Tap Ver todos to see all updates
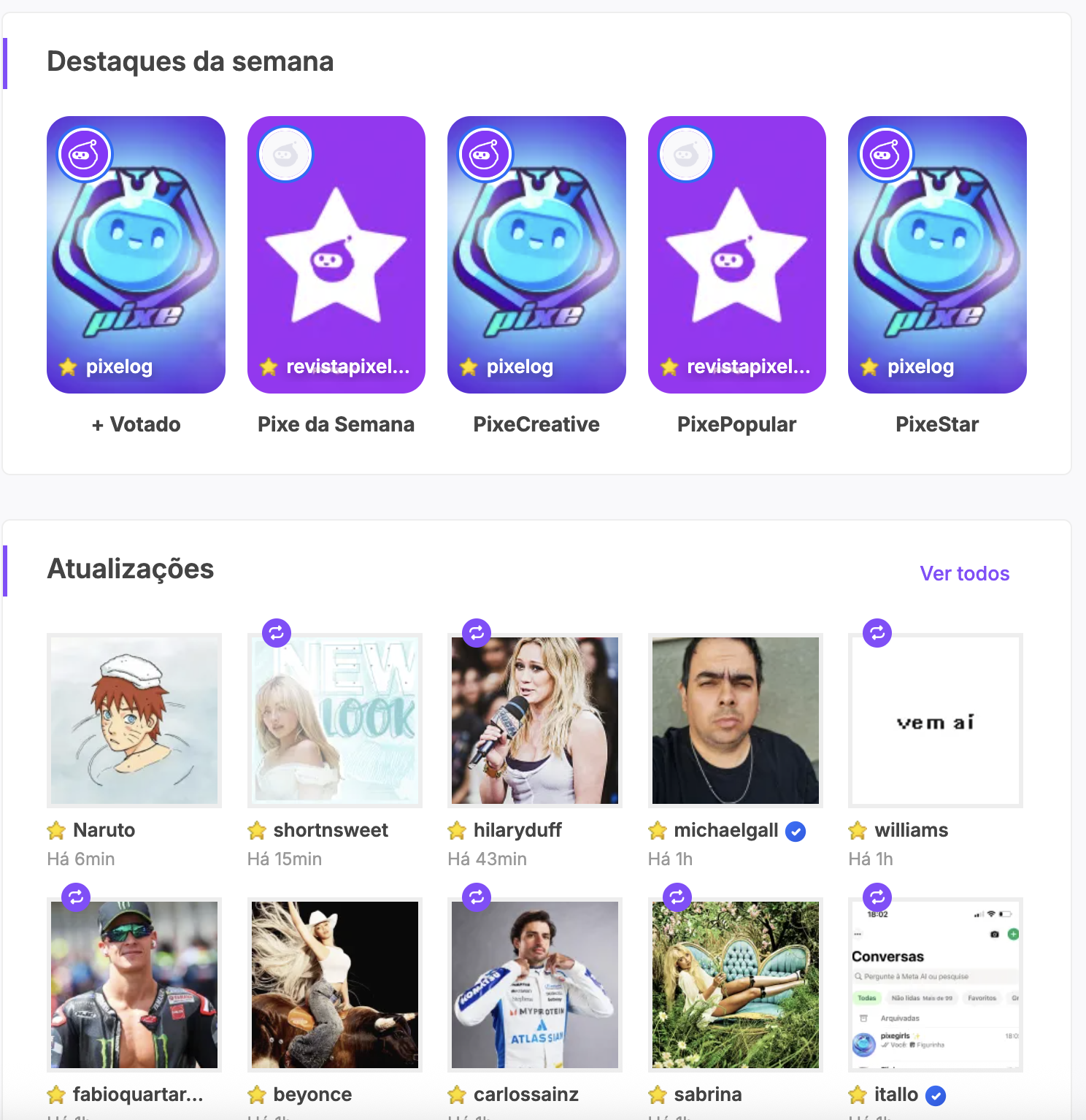Viewport: 1086px width, 1120px height. click(964, 574)
